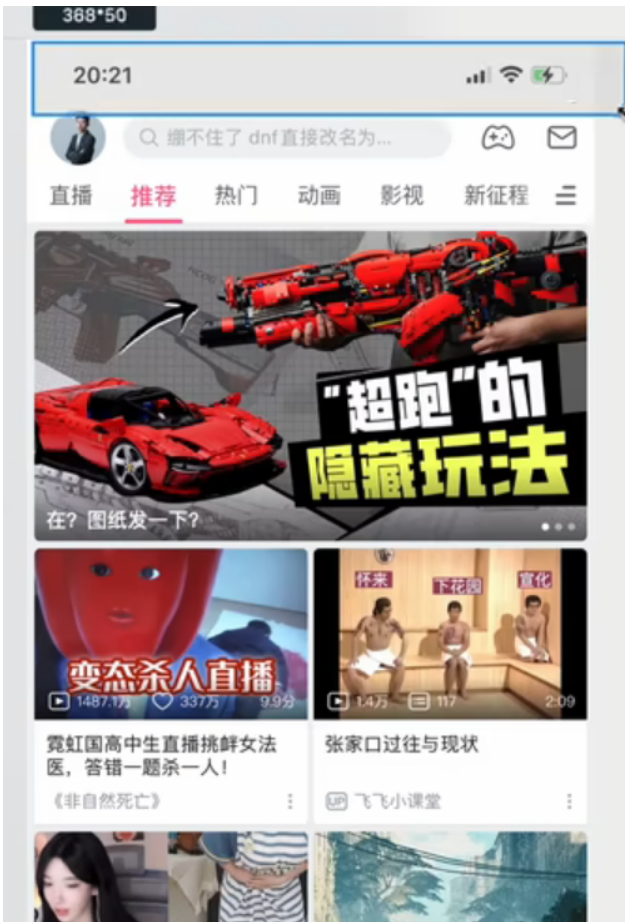Switch to the 新征程 tab

[495, 196]
